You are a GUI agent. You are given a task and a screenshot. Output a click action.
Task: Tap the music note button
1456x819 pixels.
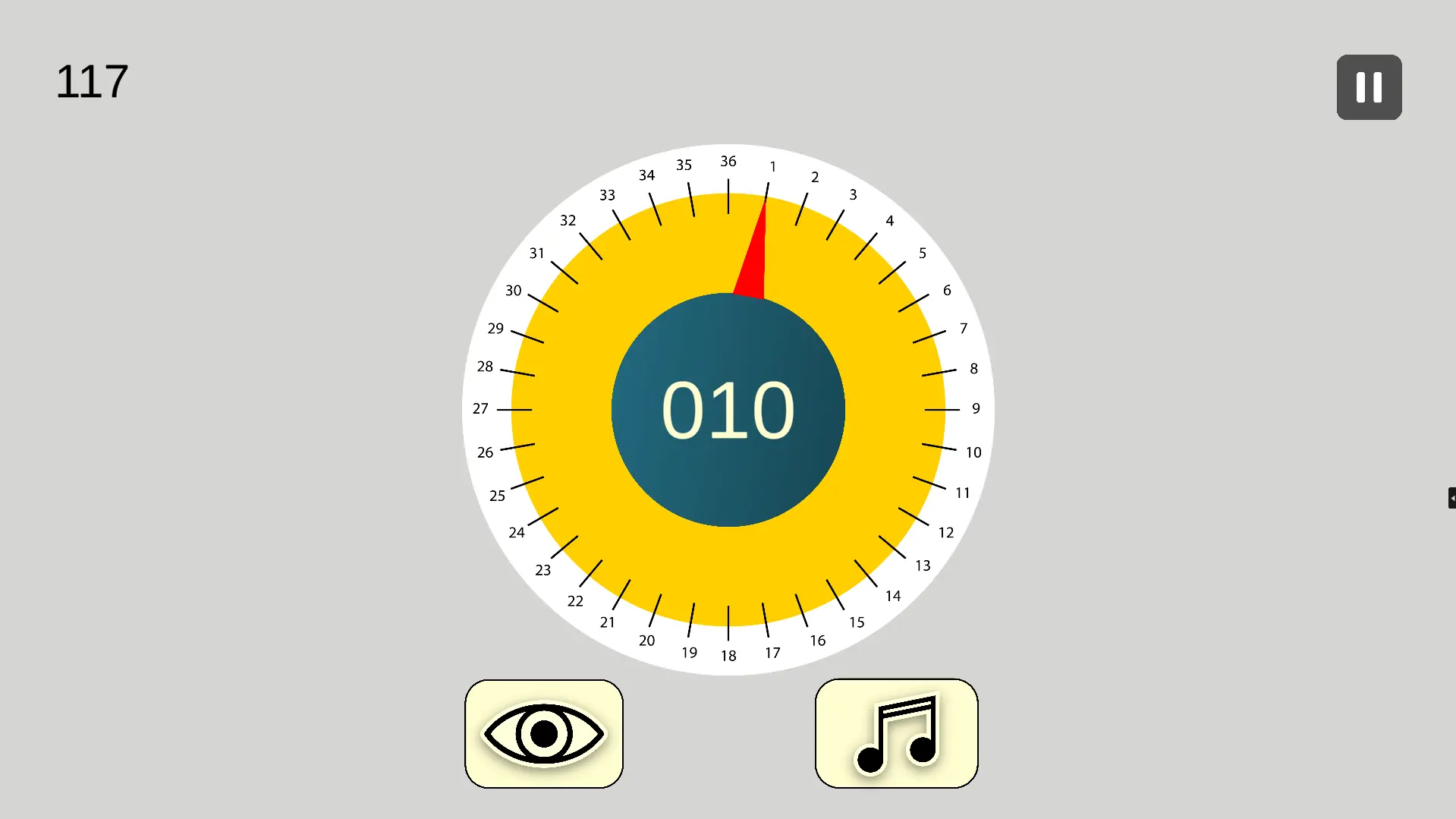(896, 733)
